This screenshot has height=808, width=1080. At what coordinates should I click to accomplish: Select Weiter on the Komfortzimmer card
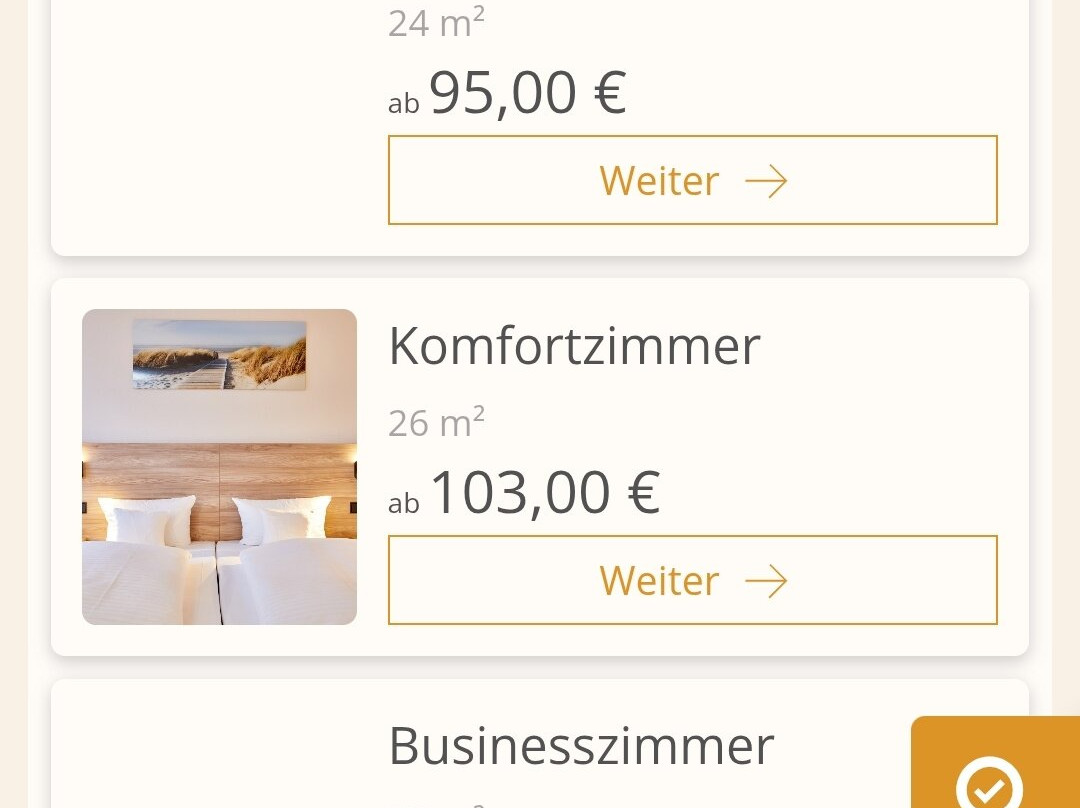[692, 580]
